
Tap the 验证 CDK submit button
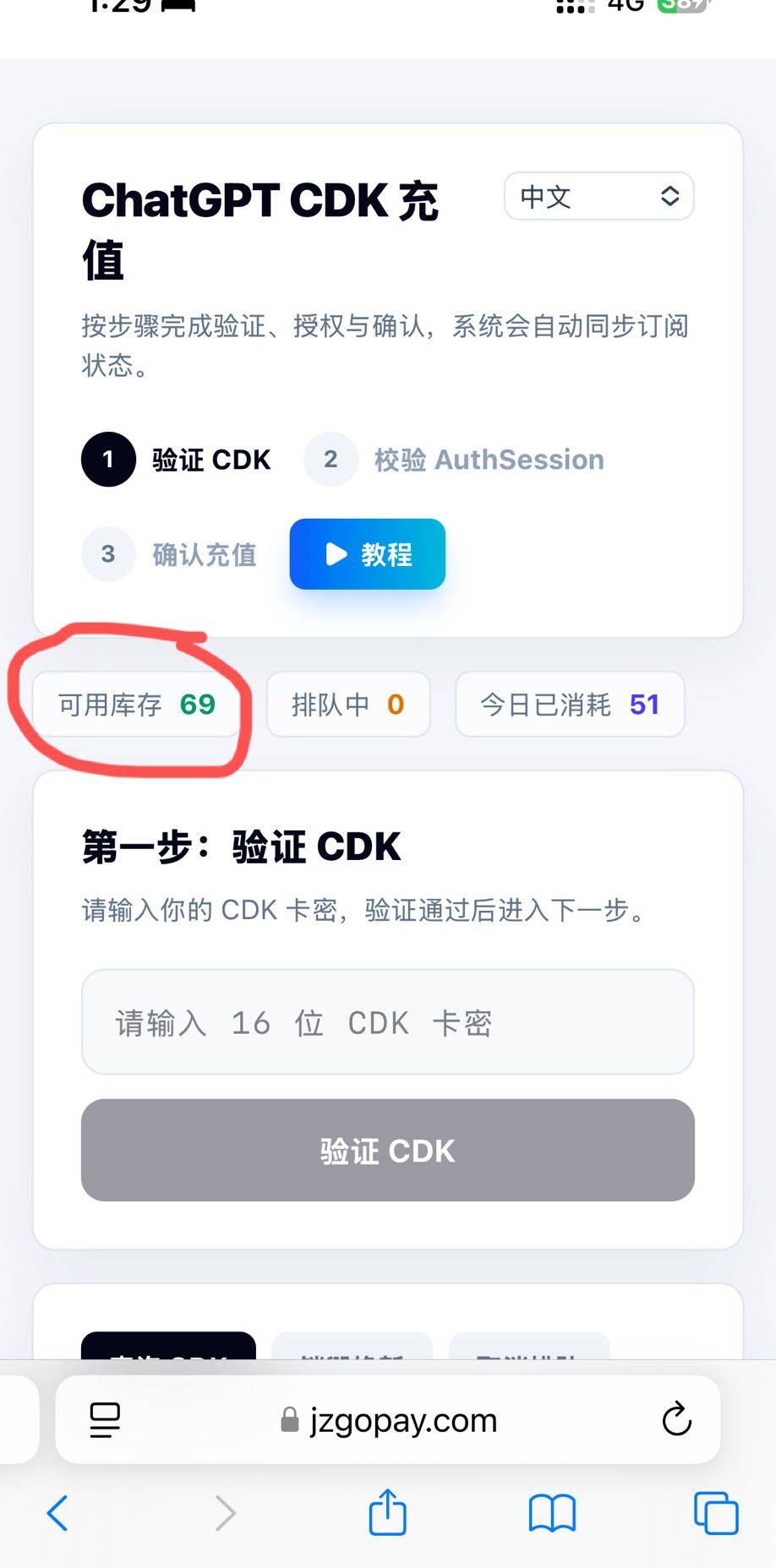[388, 1150]
